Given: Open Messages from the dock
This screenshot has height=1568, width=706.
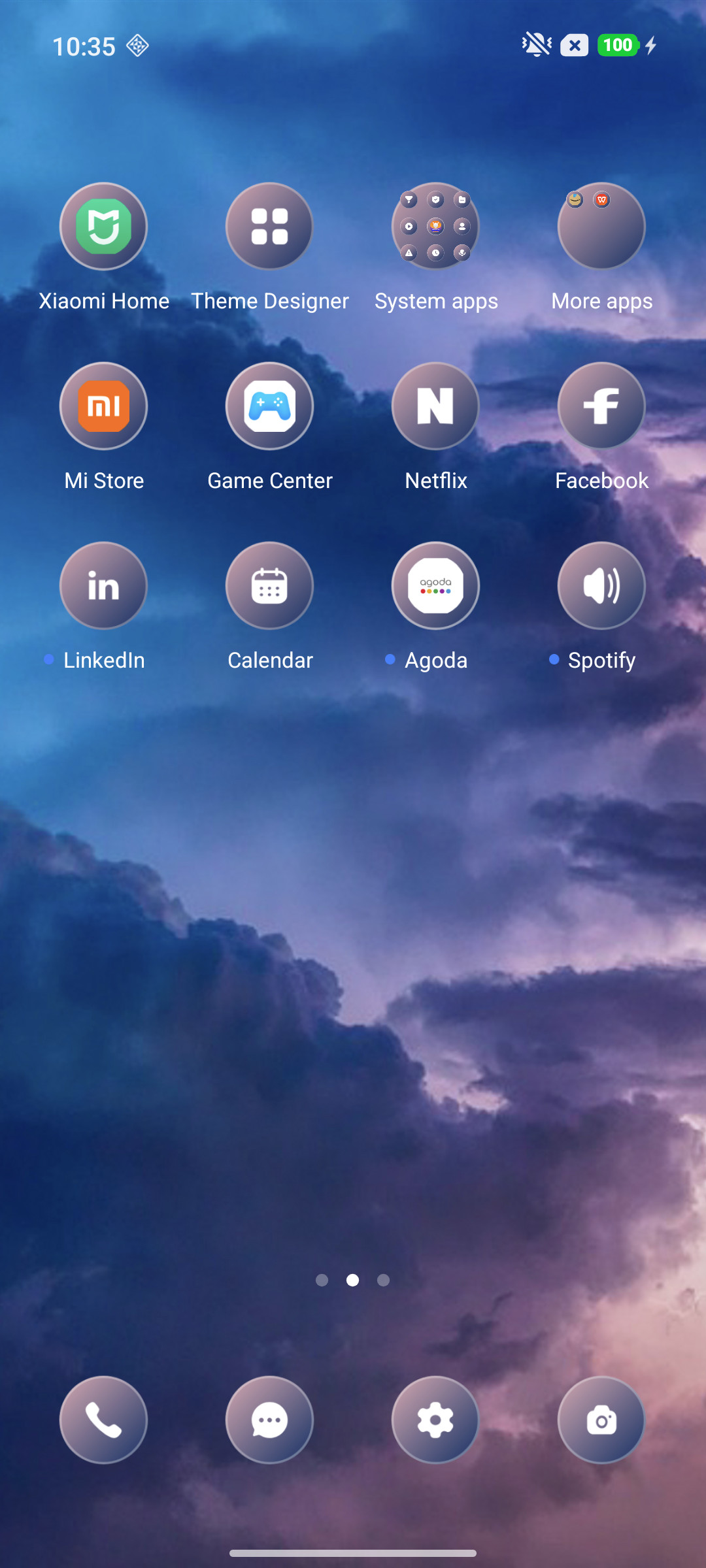Looking at the screenshot, I should 269,1420.
